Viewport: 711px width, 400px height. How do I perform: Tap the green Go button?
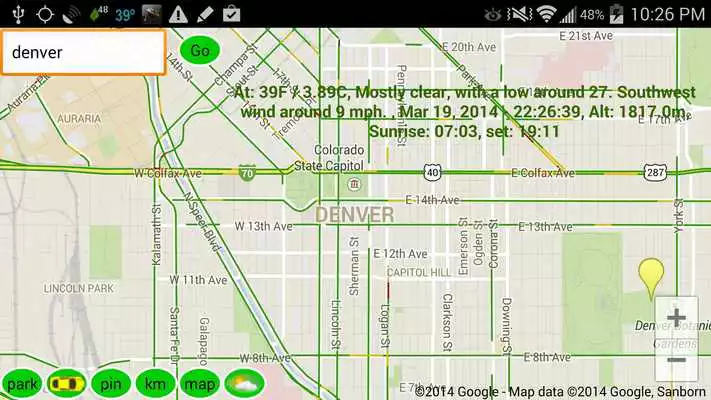pos(200,51)
